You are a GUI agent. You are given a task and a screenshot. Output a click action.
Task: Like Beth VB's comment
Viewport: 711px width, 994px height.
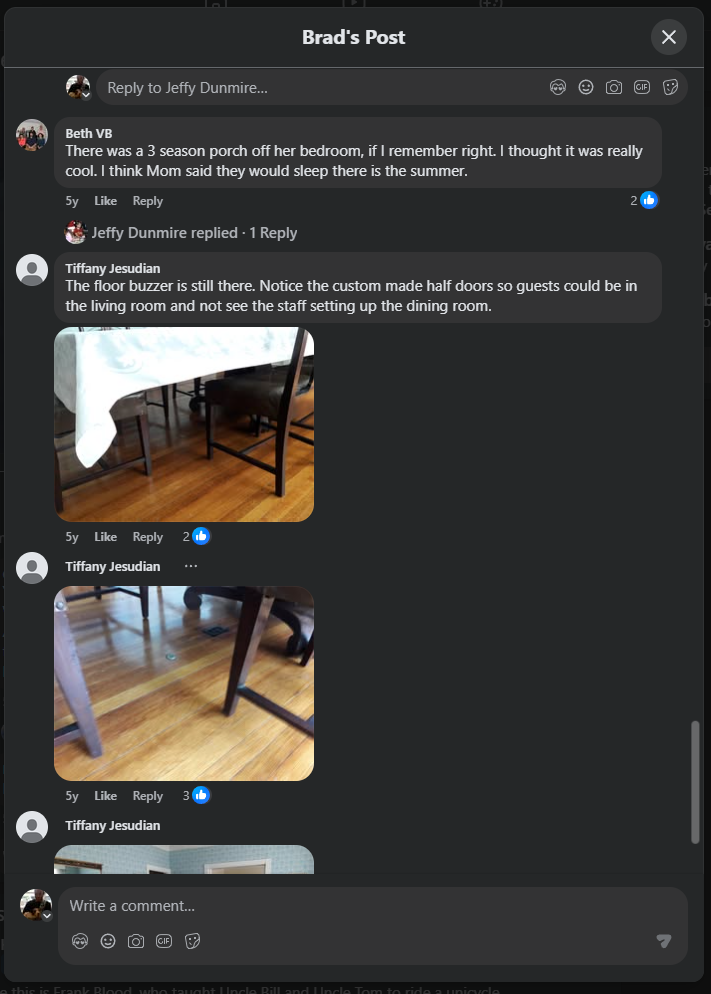(105, 201)
